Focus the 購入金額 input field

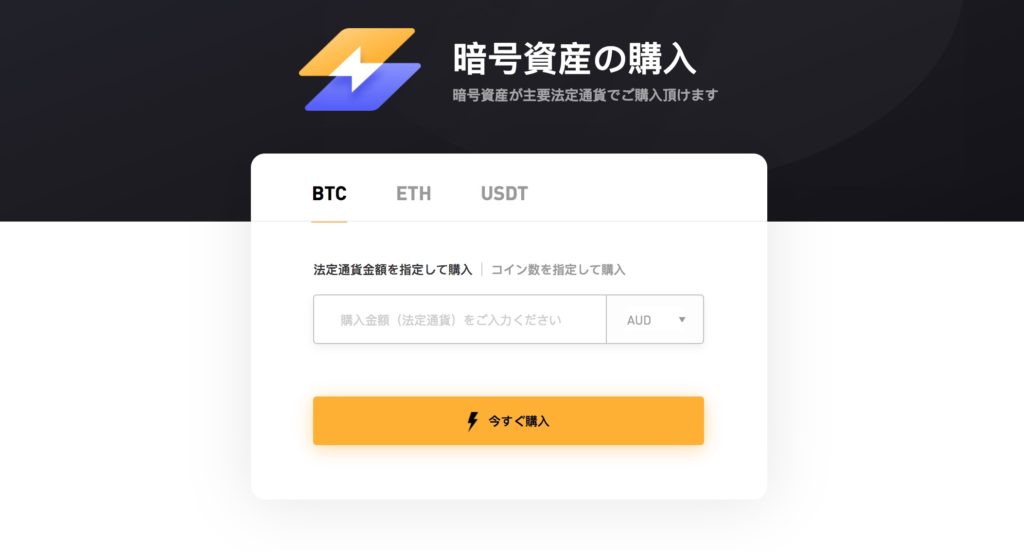459,320
